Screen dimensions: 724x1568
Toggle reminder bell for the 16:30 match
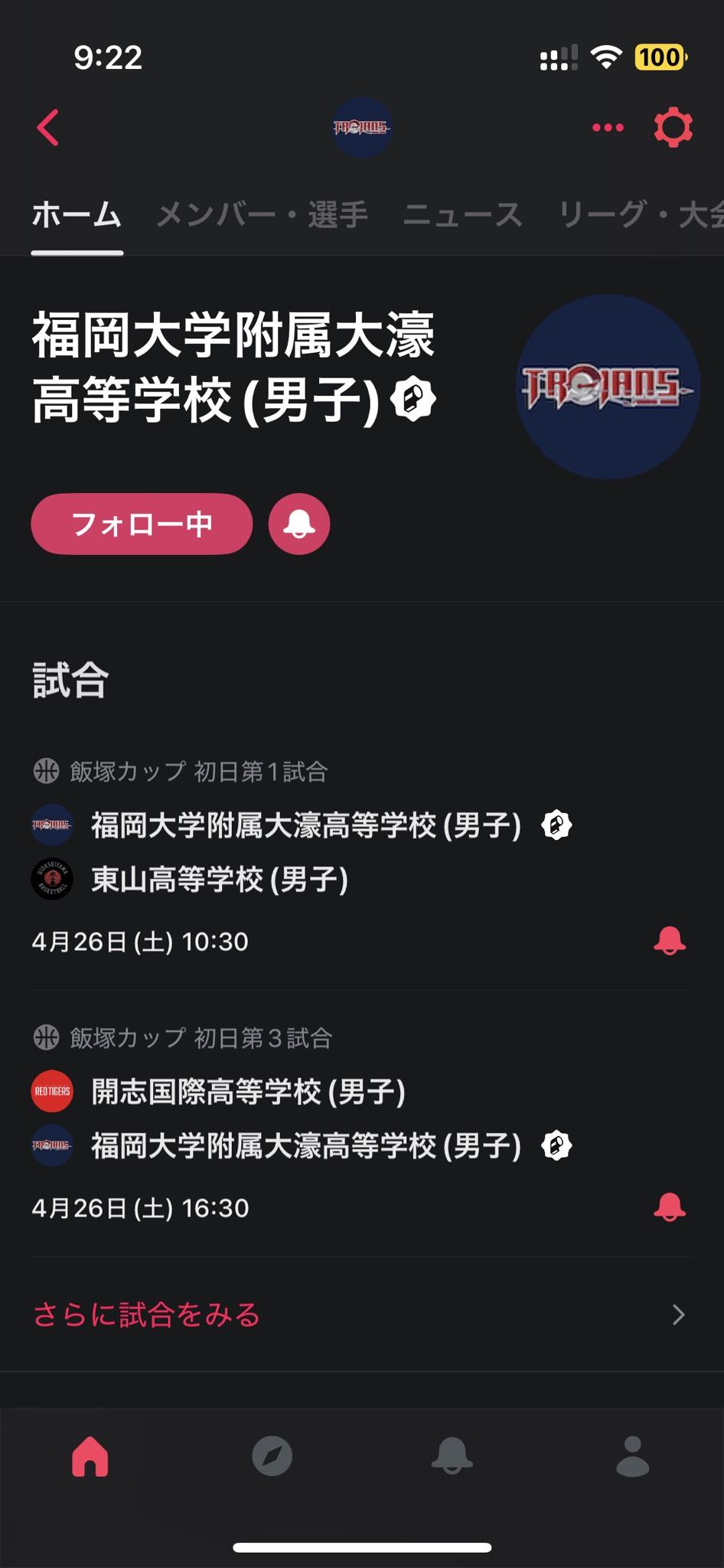(x=670, y=1207)
